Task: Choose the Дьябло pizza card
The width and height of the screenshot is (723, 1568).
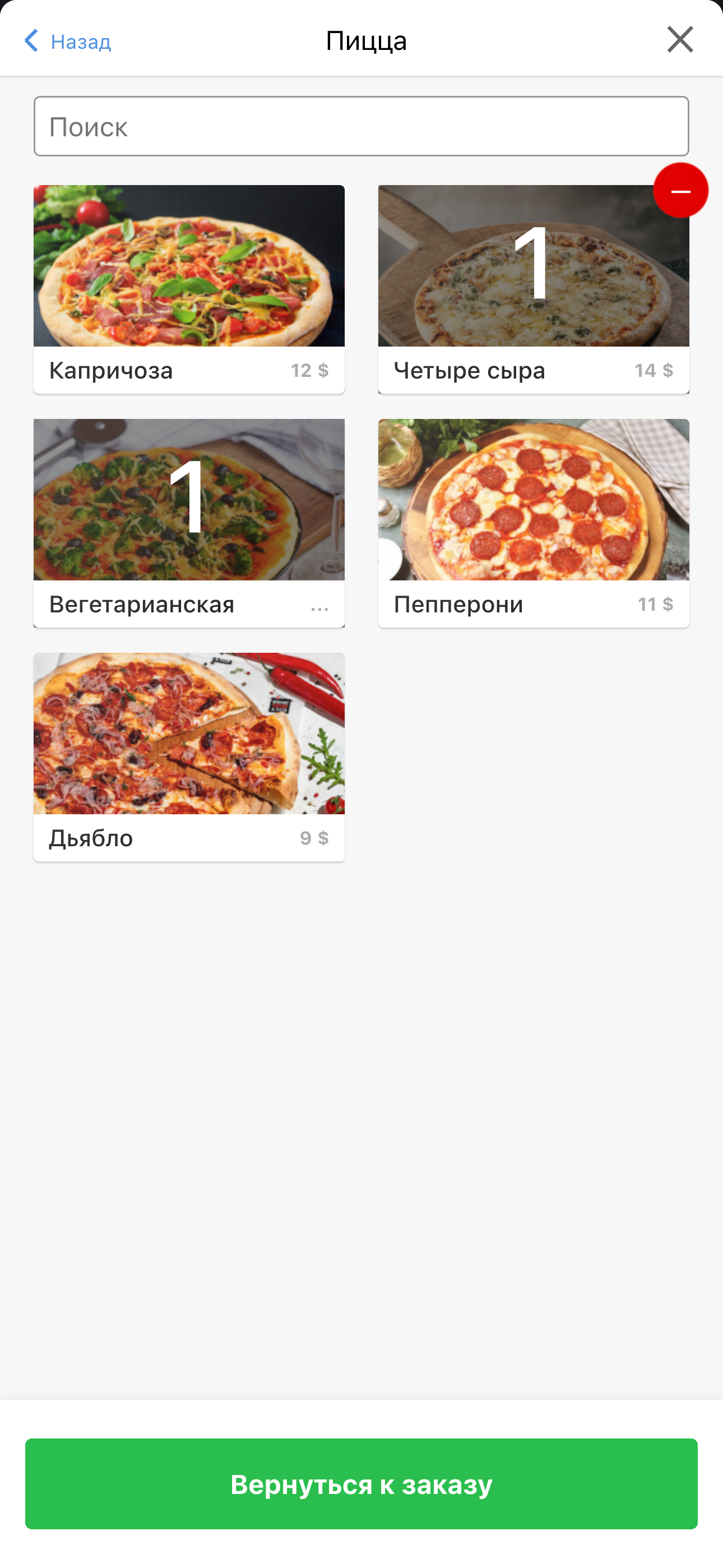Action: click(189, 757)
